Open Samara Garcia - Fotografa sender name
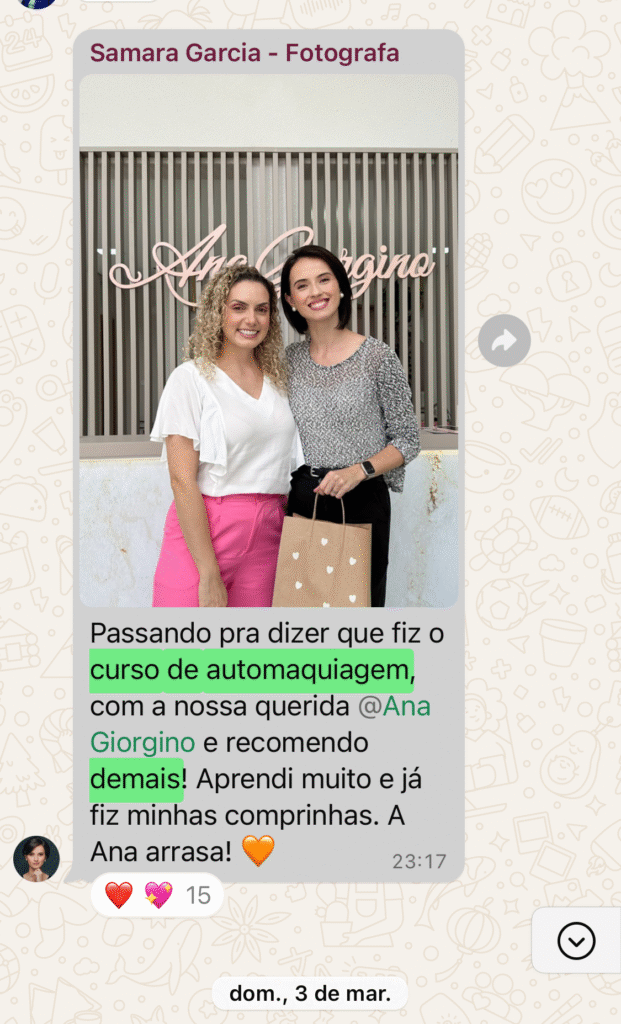Image resolution: width=621 pixels, height=1024 pixels. pyautogui.click(x=244, y=53)
